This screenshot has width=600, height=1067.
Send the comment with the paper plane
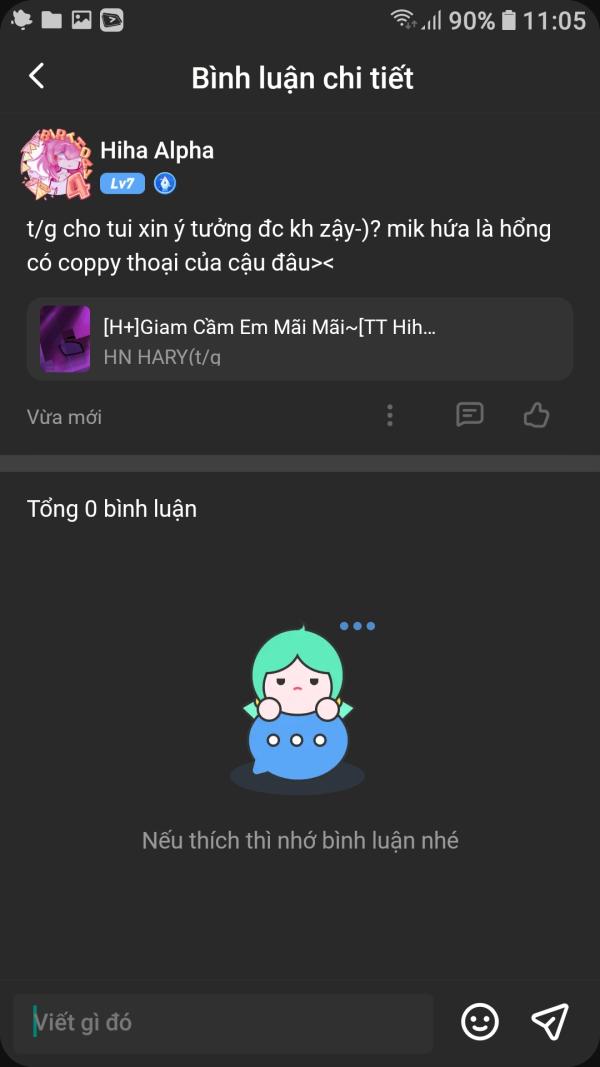coord(550,1021)
